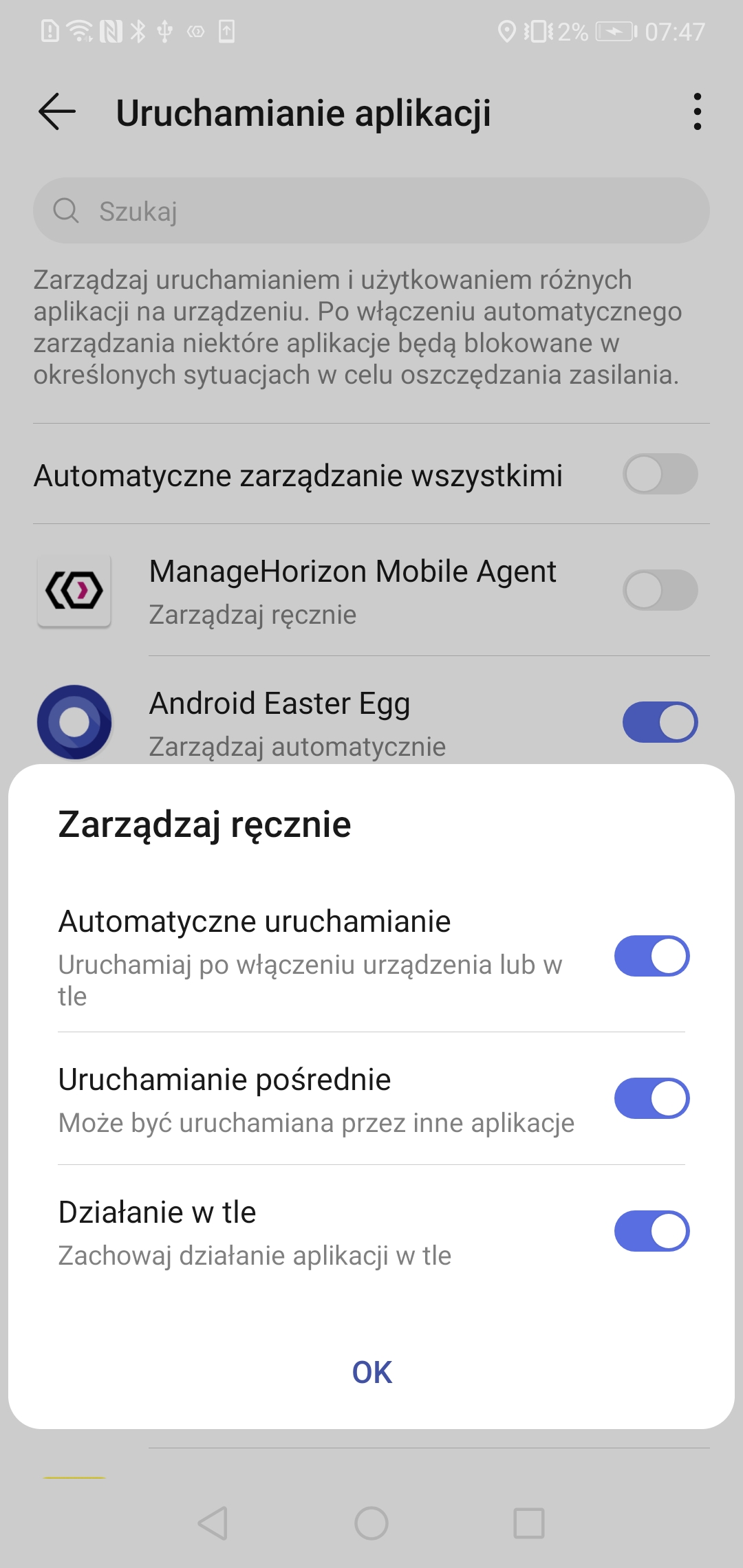Turn off Automatyczne uruchamianie switch

pos(652,956)
